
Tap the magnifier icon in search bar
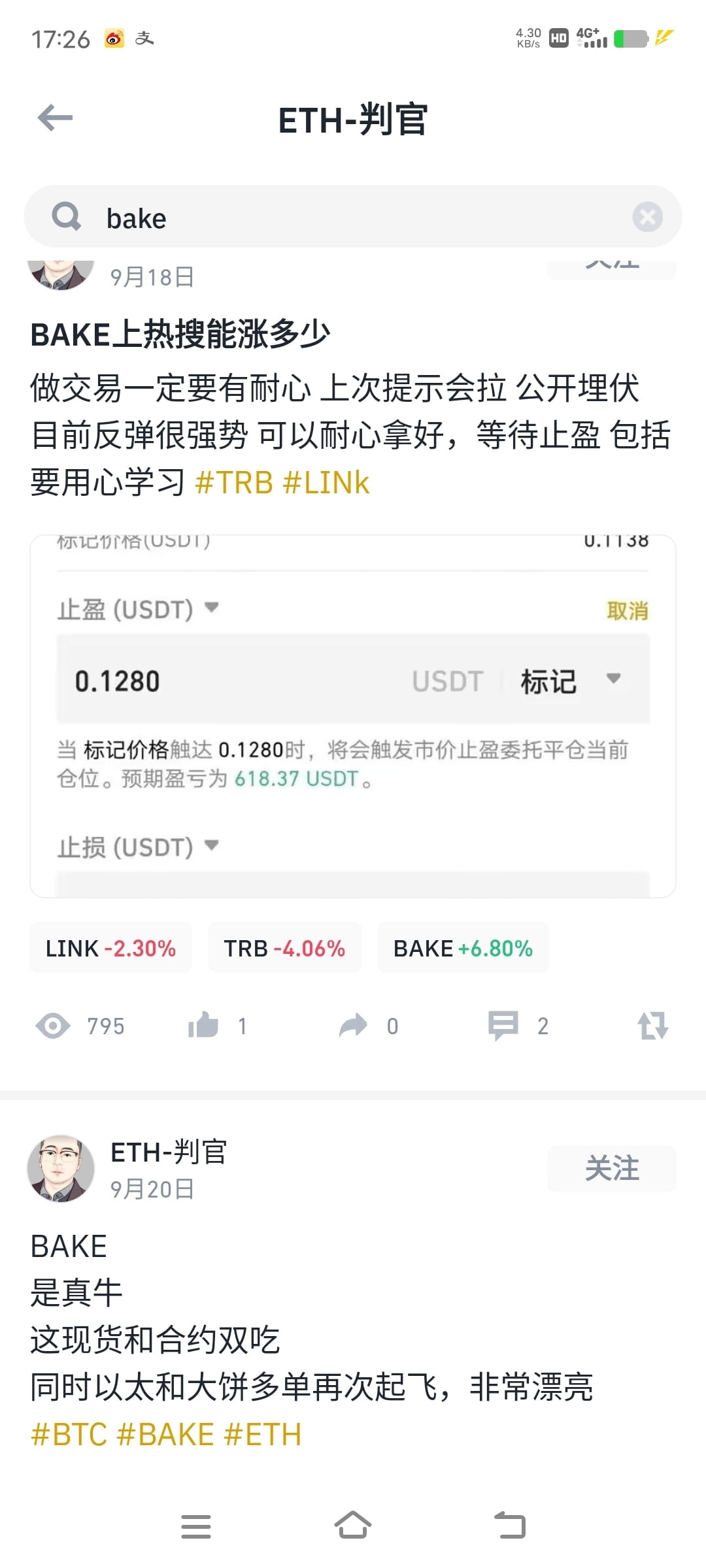tap(66, 216)
